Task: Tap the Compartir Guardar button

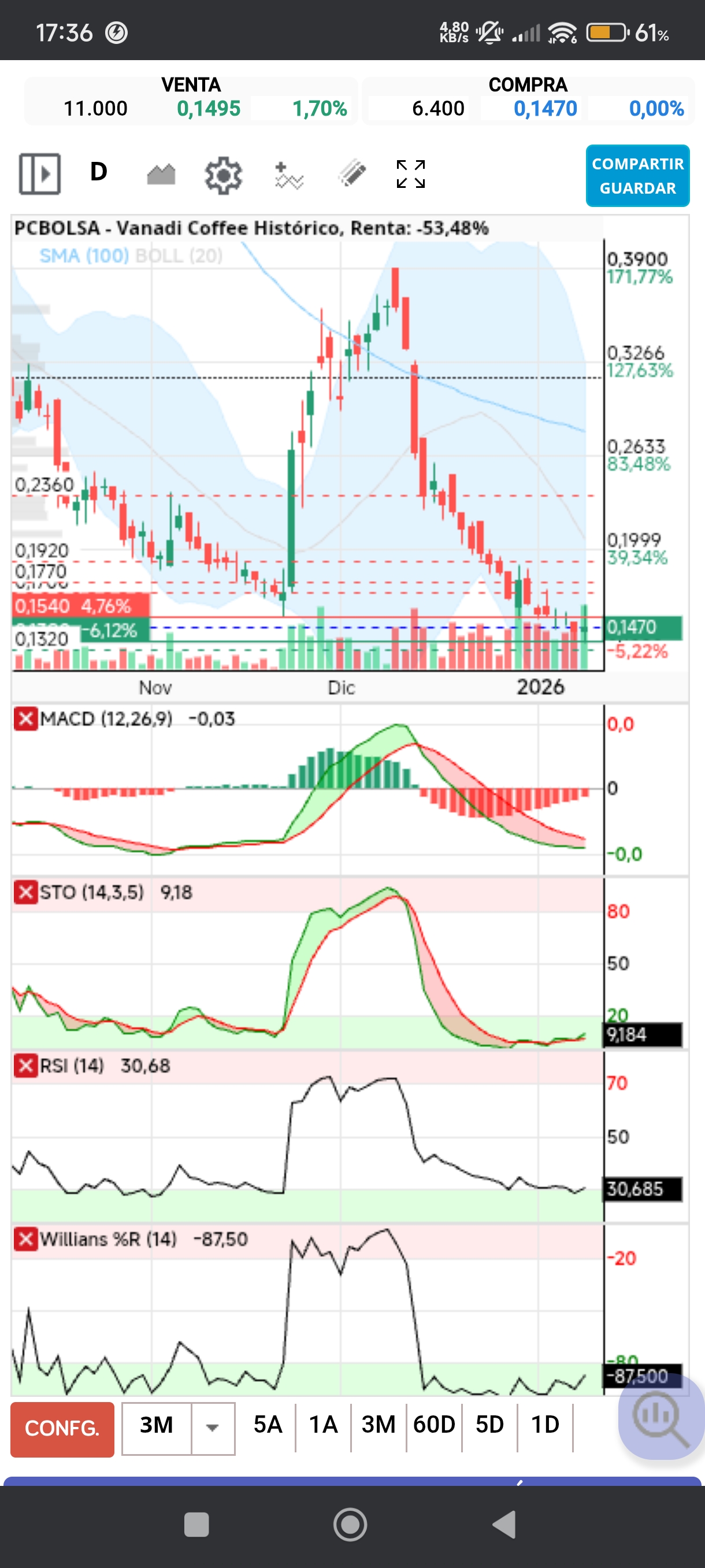Action: (x=637, y=176)
